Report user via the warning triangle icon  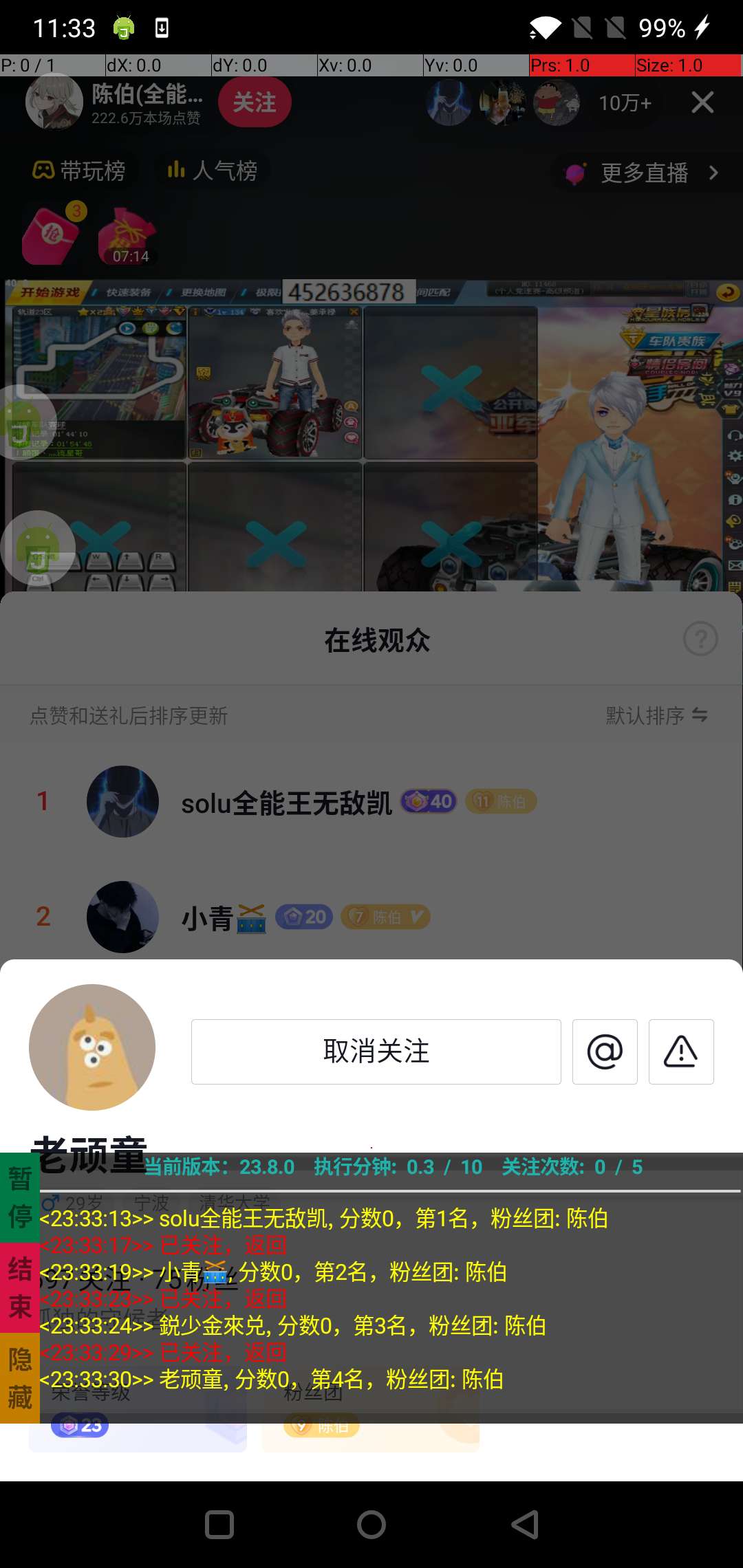click(680, 1052)
